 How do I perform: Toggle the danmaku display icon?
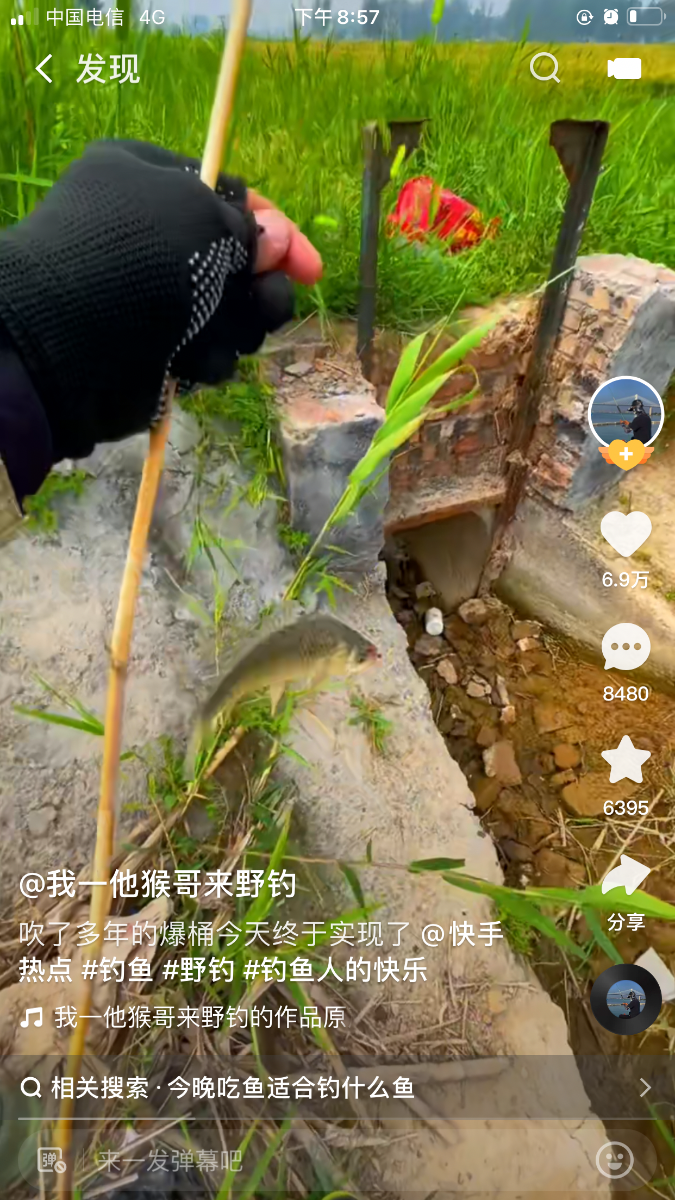[x=52, y=1160]
